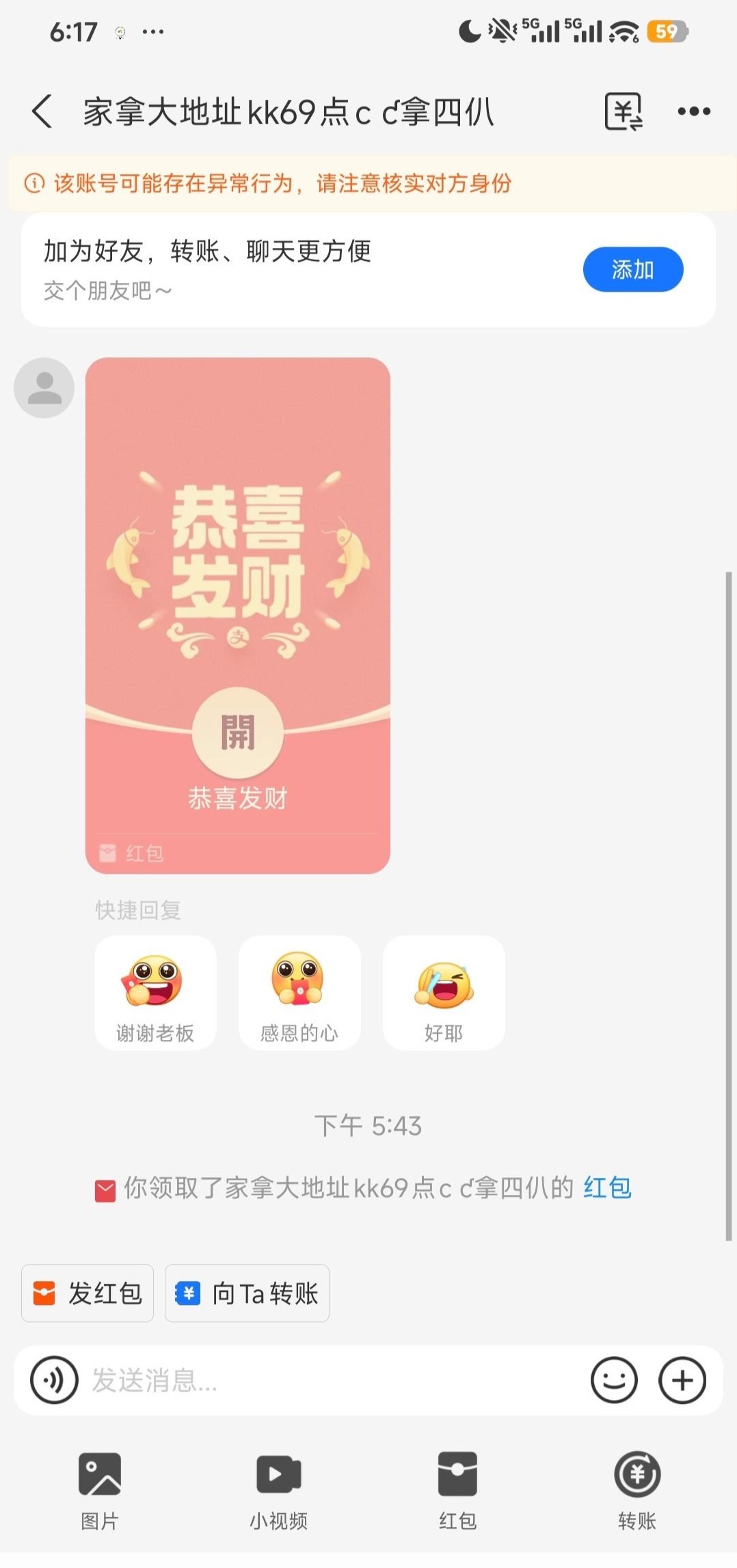Tap the 发红包 shortcut chip

click(88, 1293)
